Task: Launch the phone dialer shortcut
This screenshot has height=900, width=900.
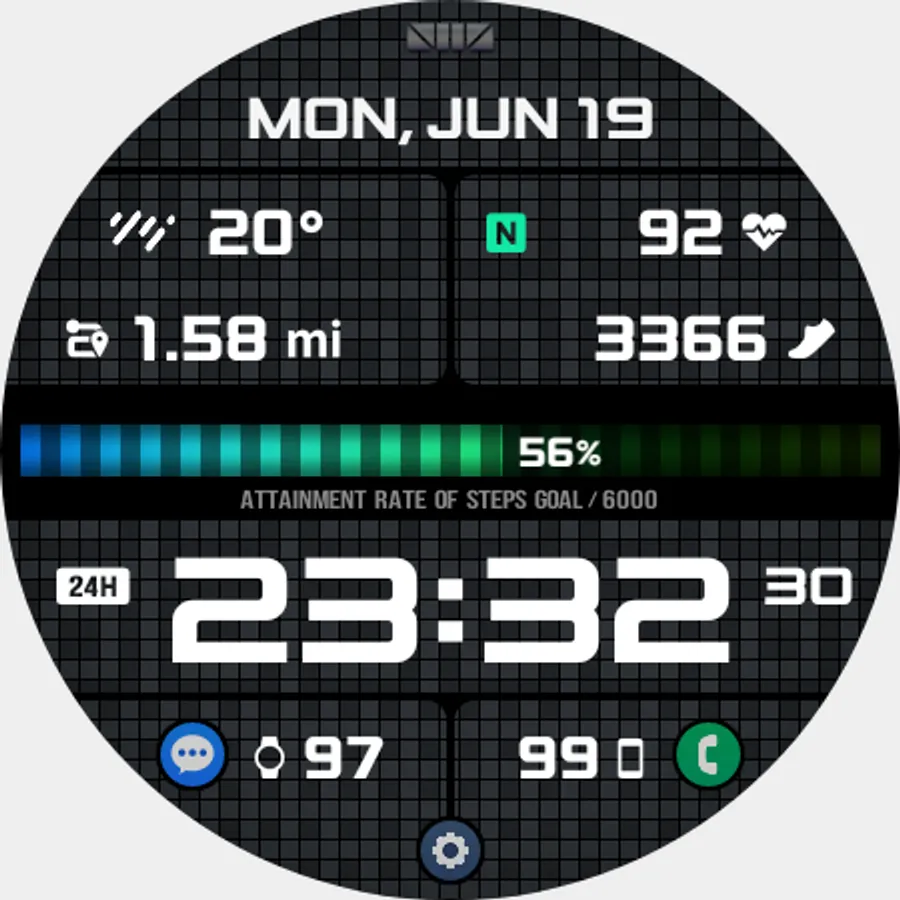Action: (x=708, y=754)
